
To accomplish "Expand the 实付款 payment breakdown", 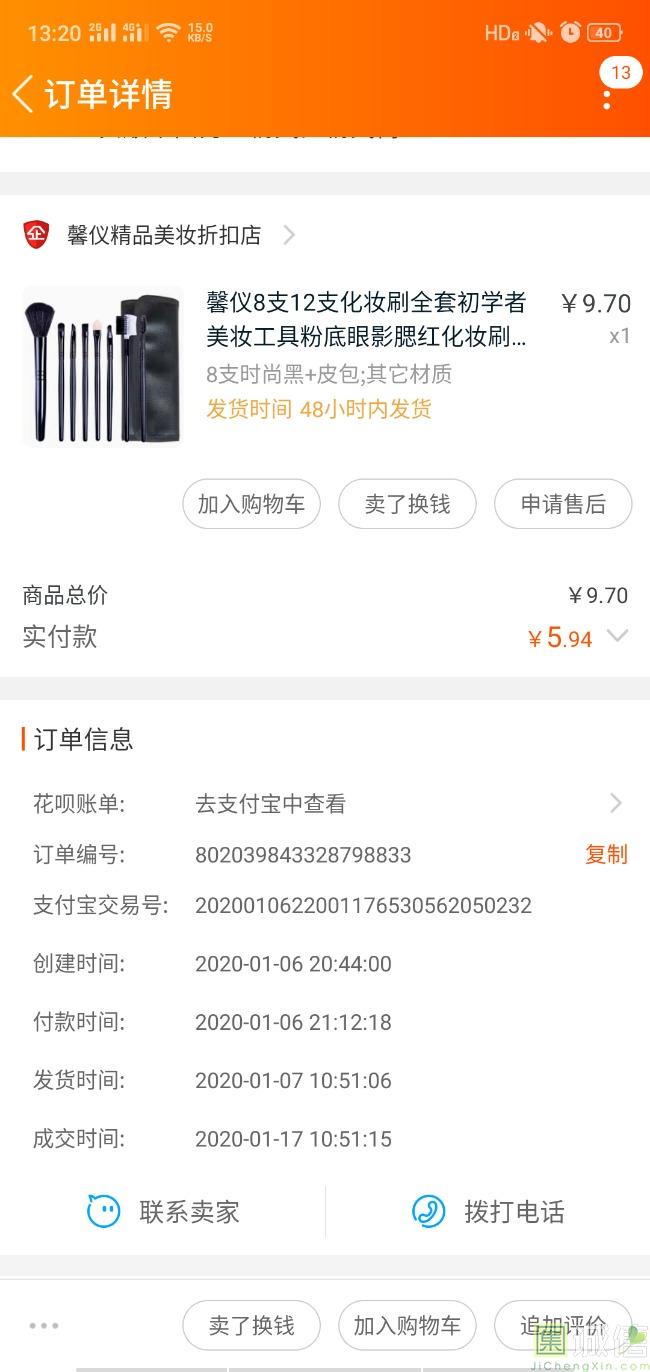I will point(617,636).
